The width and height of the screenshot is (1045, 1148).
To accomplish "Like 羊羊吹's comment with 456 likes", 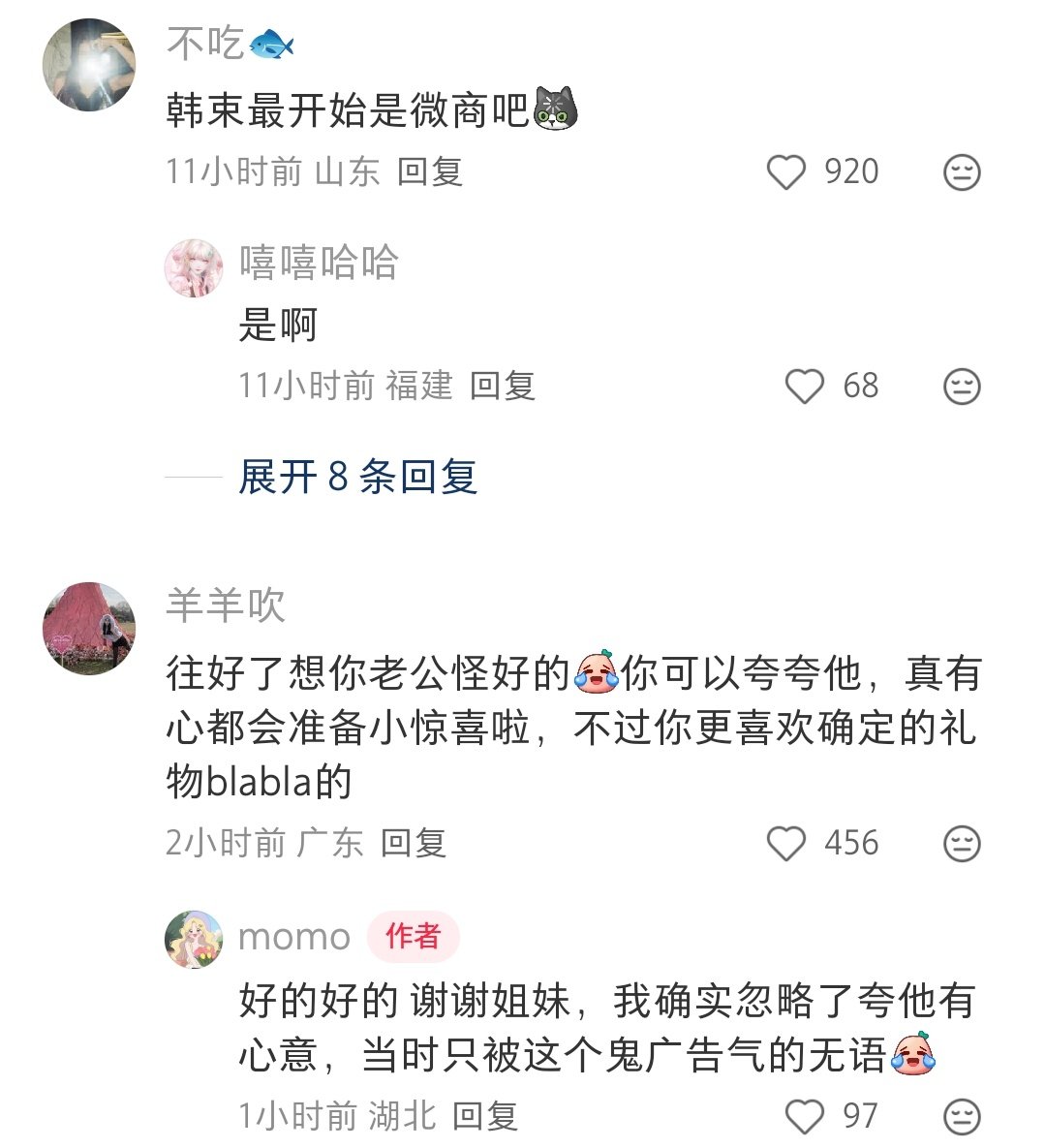I will 785,844.
